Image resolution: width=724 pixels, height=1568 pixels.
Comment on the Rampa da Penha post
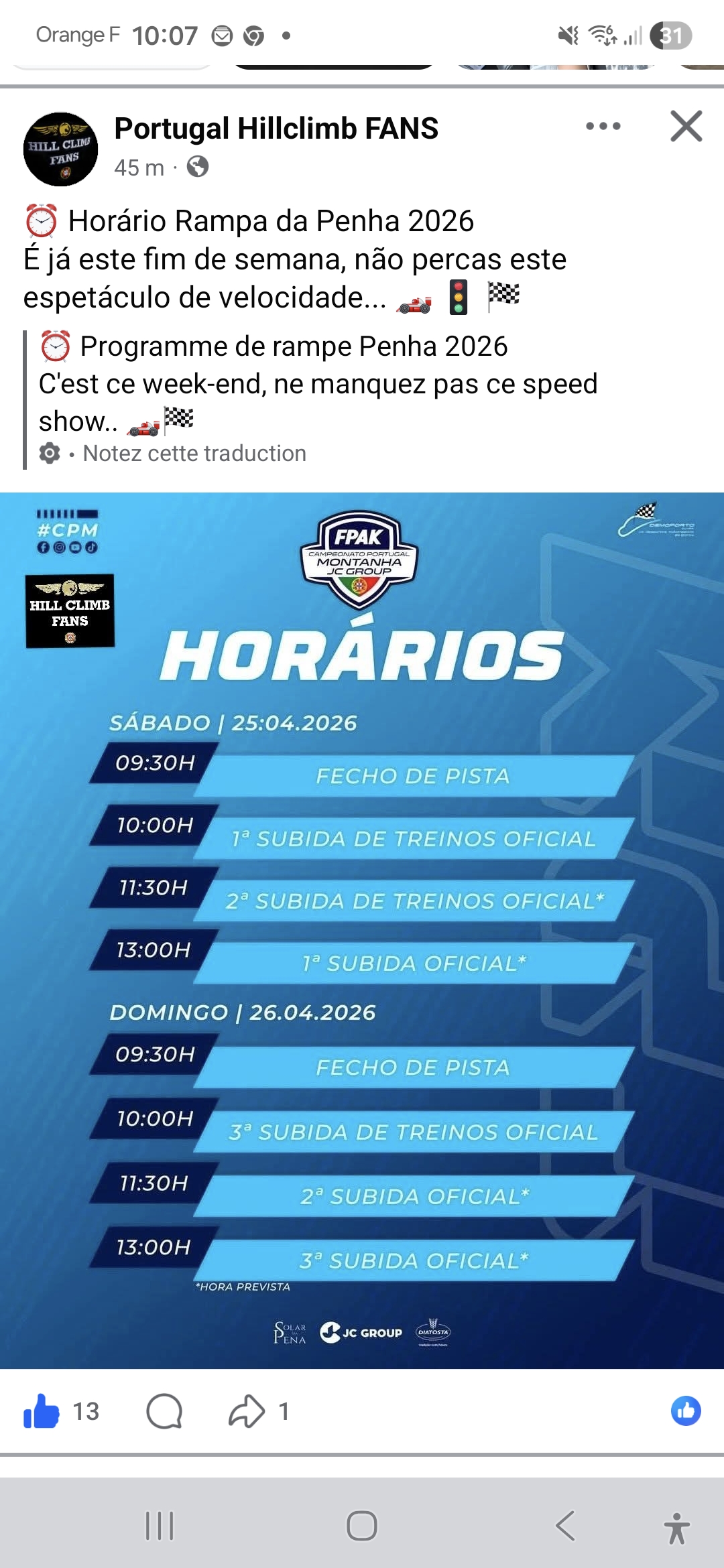click(x=164, y=1411)
